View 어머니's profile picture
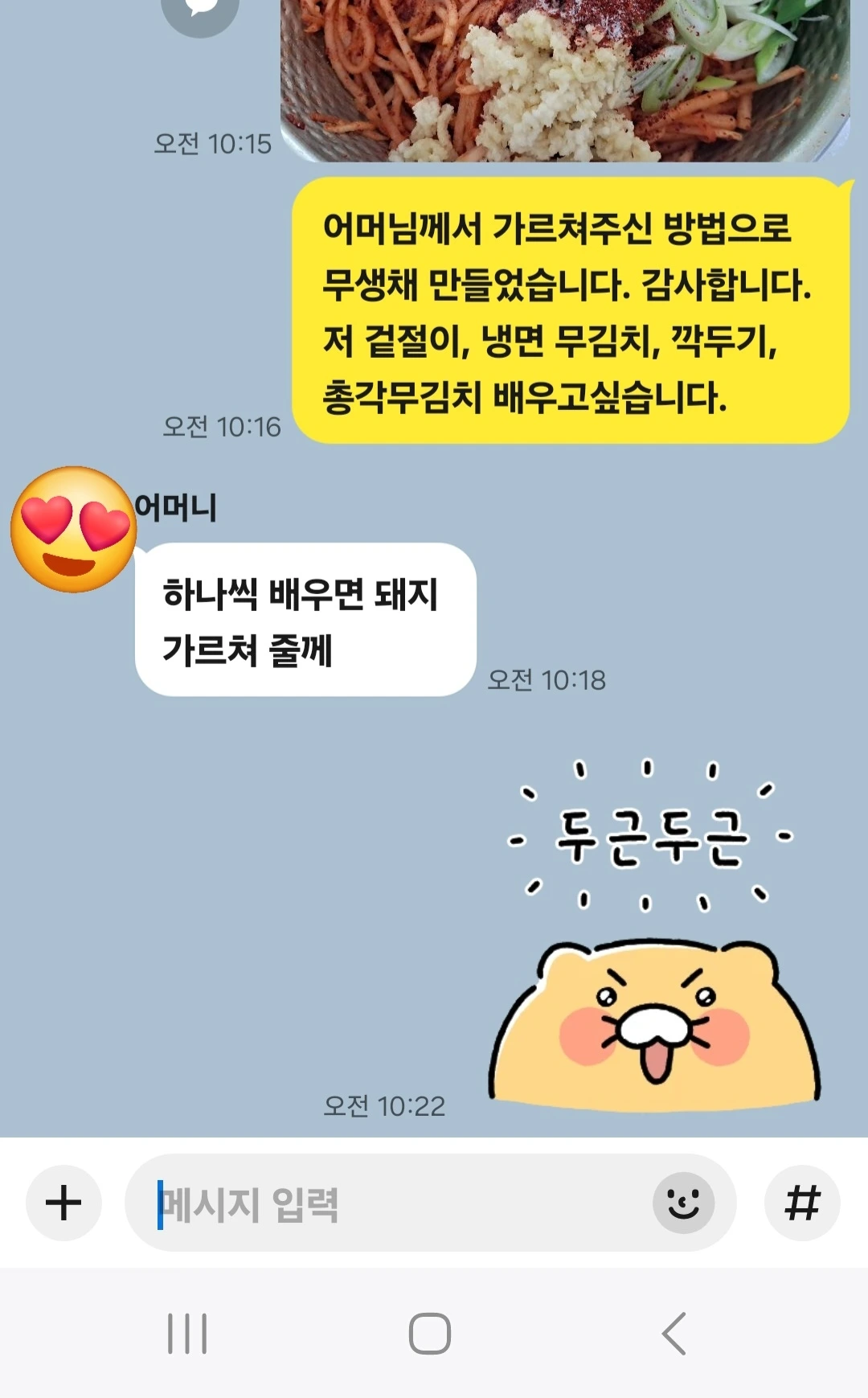 tap(74, 530)
